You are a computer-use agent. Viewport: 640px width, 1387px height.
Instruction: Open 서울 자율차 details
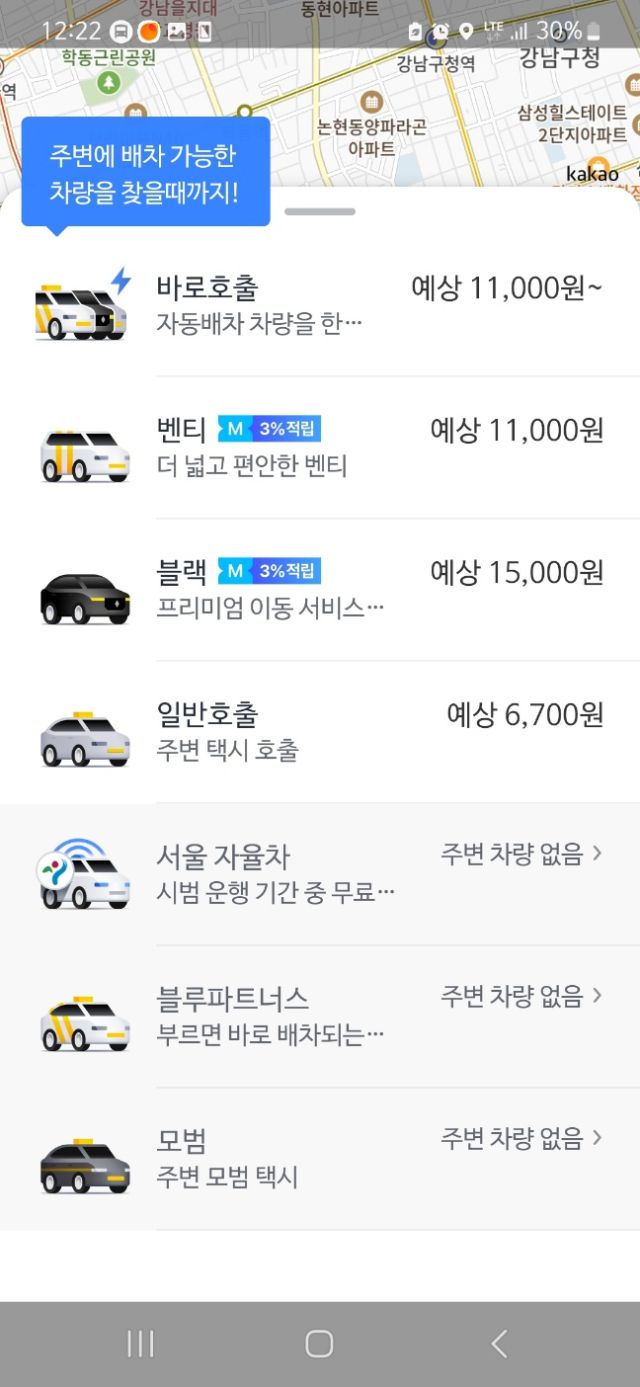click(x=320, y=873)
